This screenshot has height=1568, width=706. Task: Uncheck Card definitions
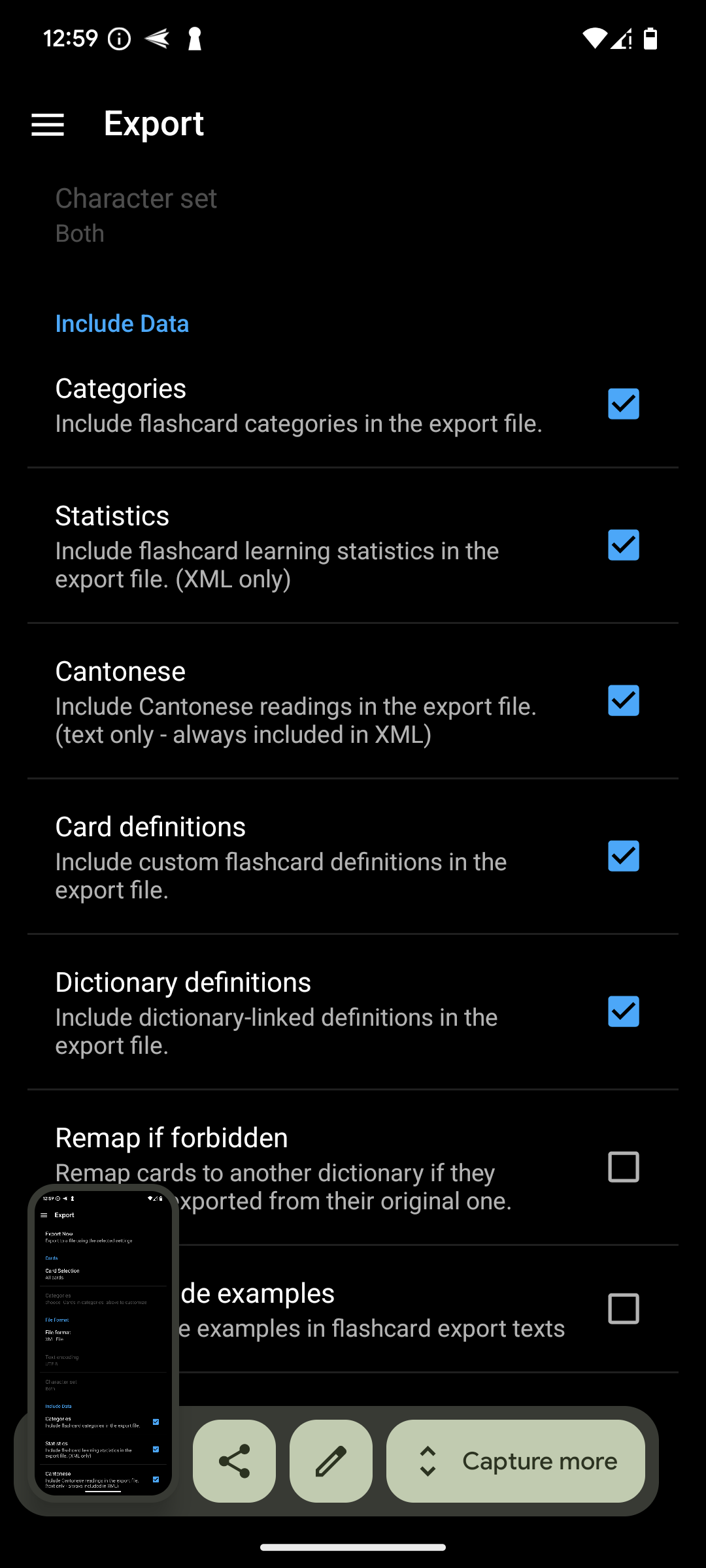[623, 856]
